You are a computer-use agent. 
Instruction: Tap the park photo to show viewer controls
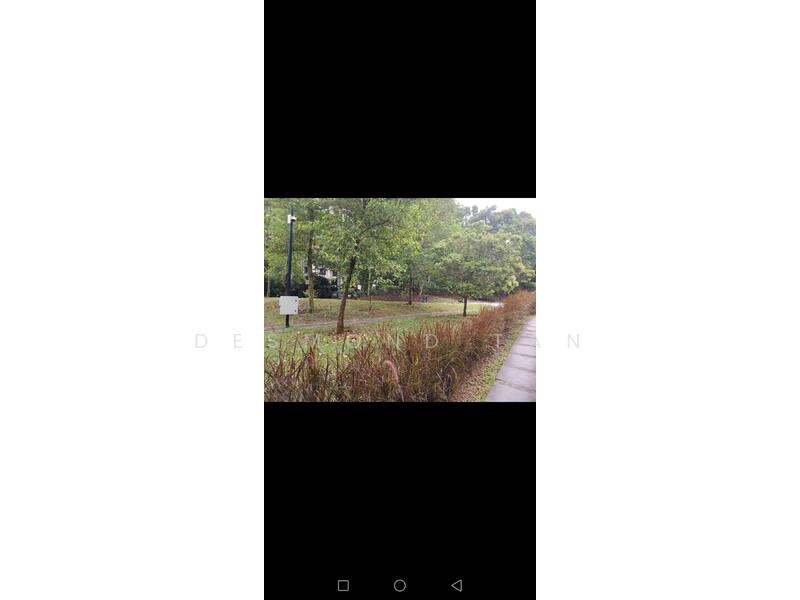point(400,300)
